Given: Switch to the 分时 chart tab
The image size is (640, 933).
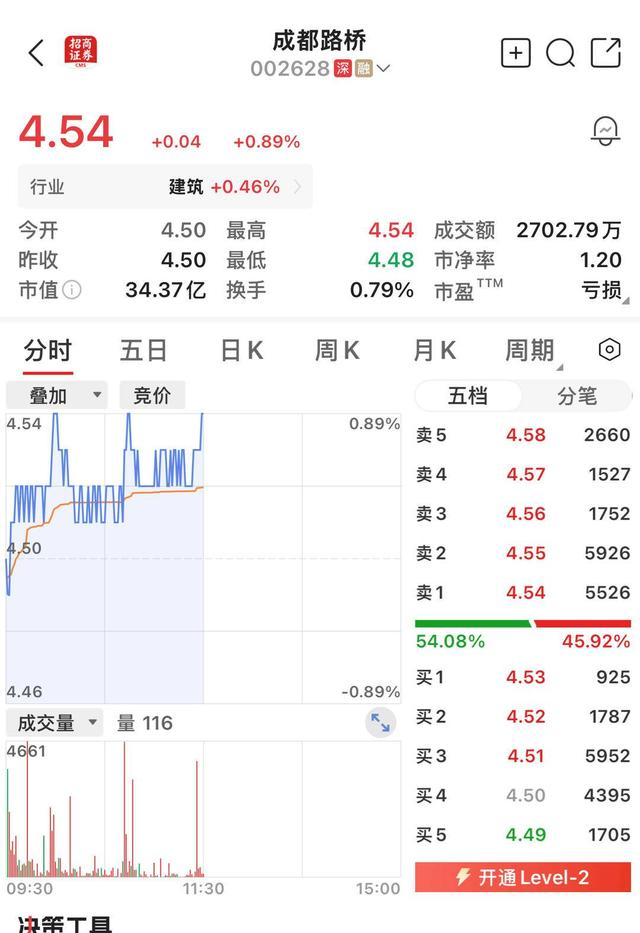Looking at the screenshot, I should 48,351.
